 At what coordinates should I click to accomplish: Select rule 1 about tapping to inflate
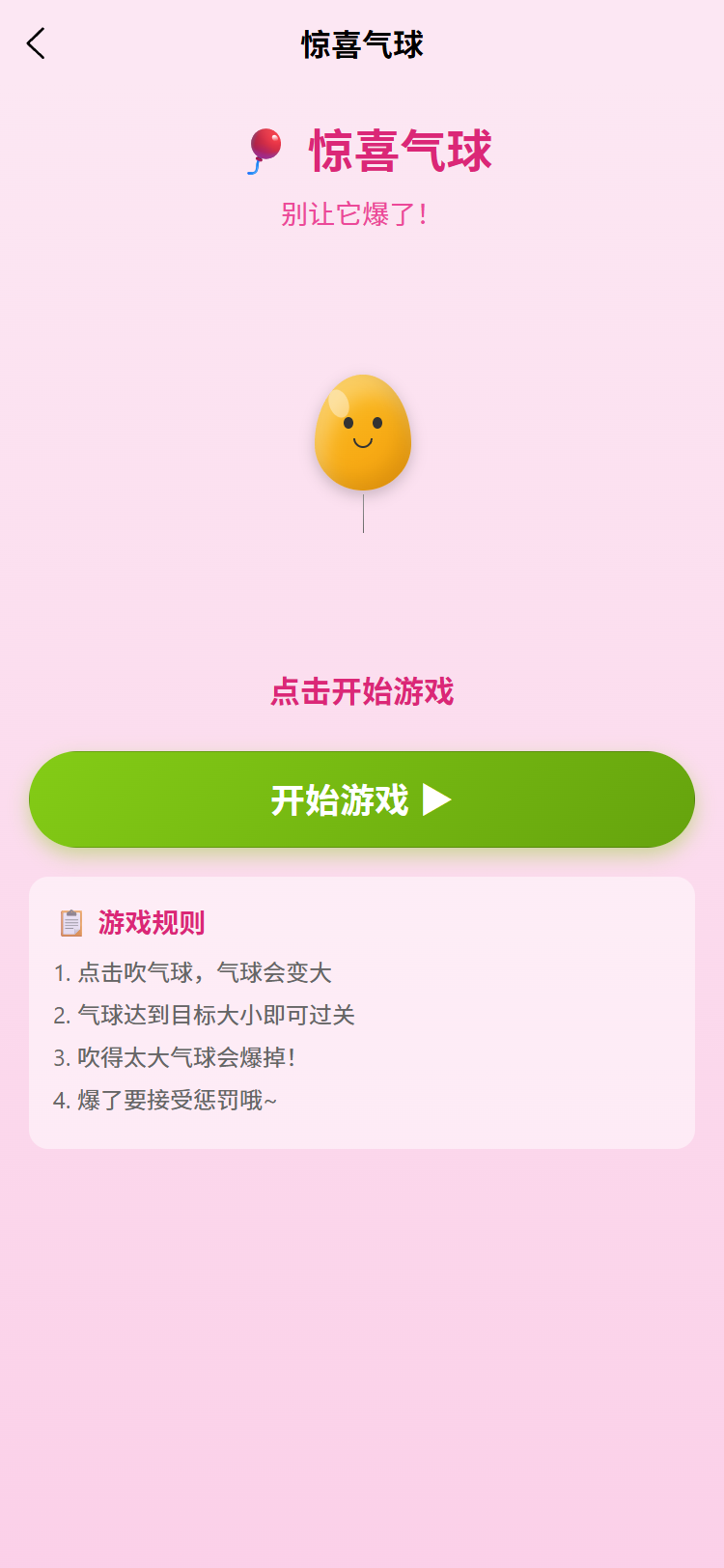[198, 972]
